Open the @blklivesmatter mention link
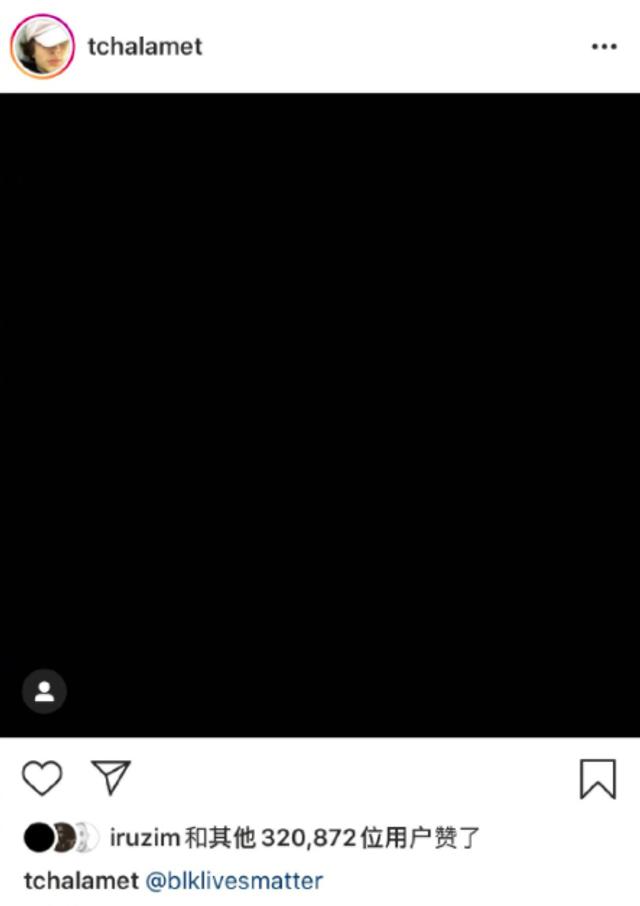The width and height of the screenshot is (640, 906). [235, 881]
